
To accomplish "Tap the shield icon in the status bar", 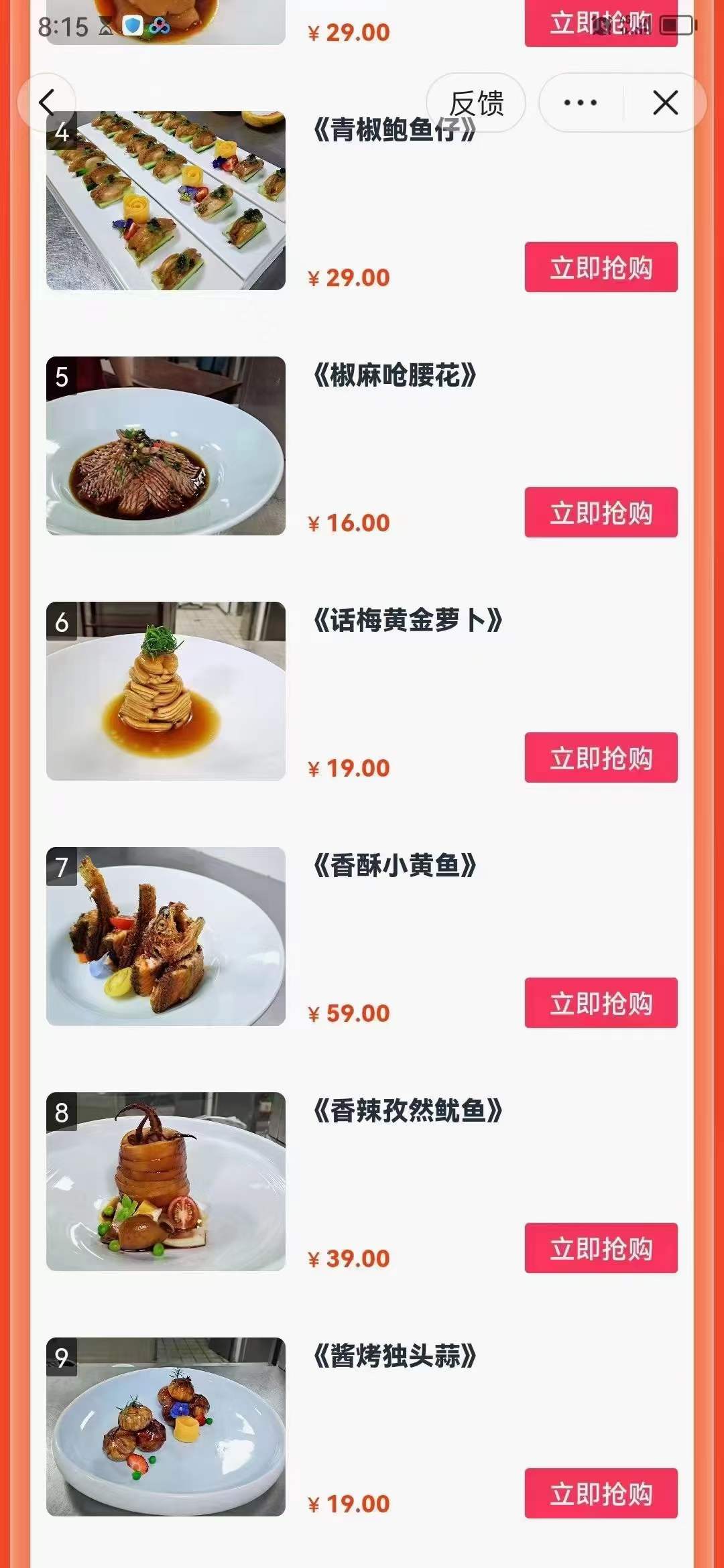I will [133, 25].
